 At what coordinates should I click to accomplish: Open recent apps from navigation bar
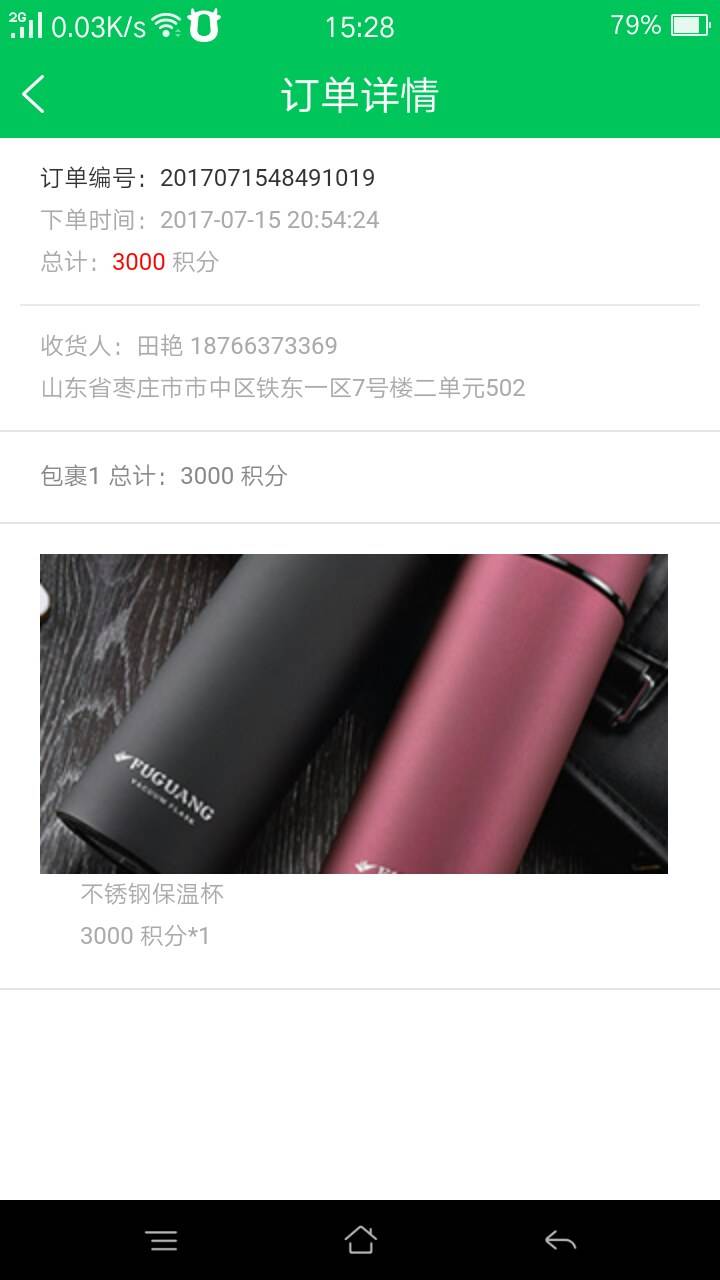tap(161, 1241)
